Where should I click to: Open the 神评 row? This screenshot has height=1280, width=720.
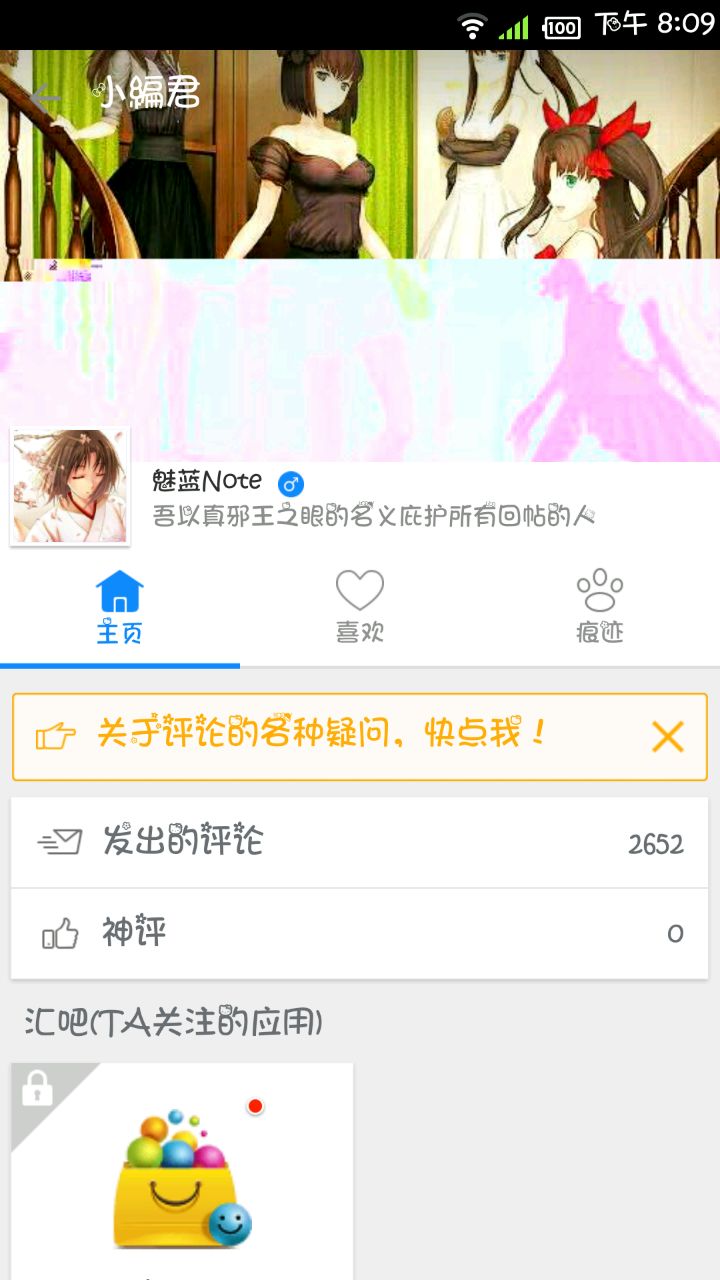(359, 934)
